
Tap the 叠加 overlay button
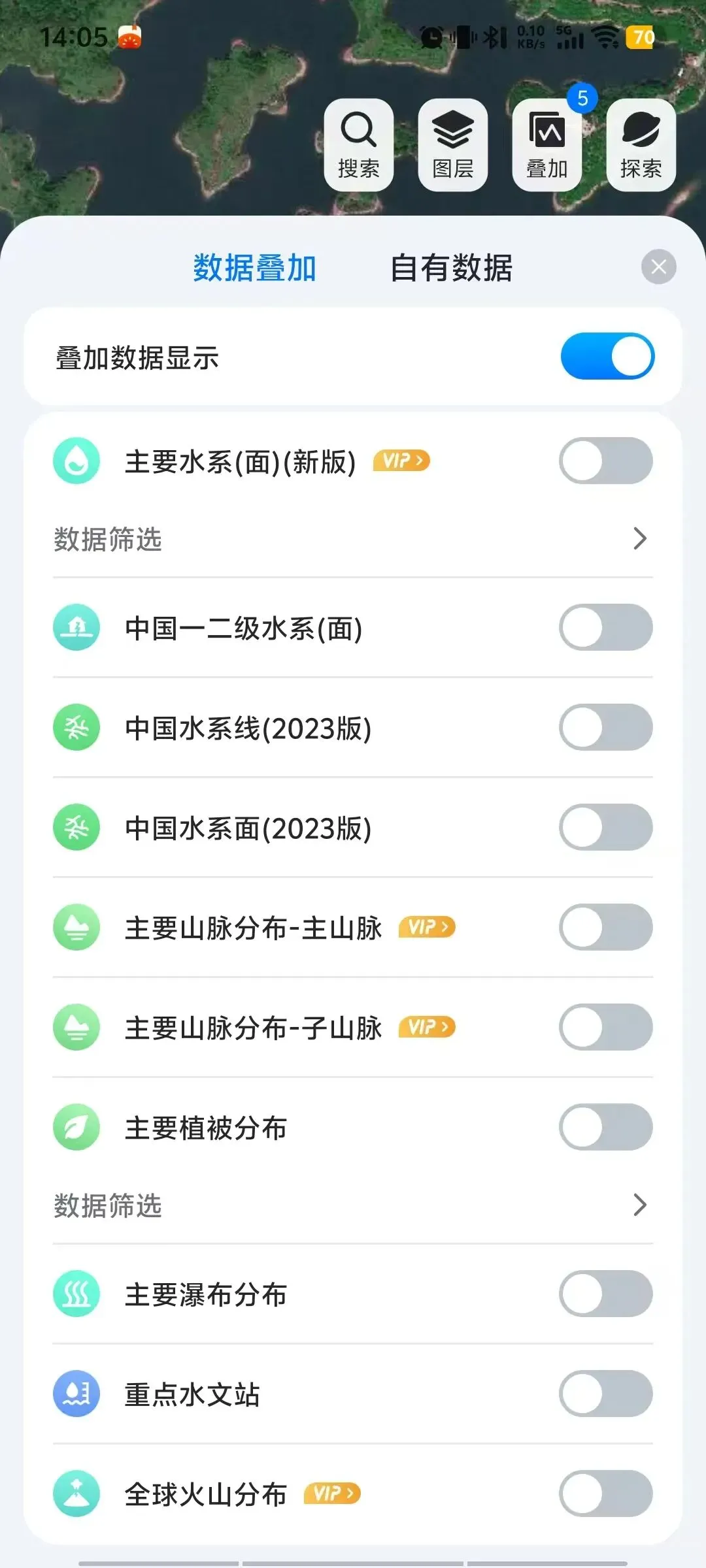(x=546, y=145)
